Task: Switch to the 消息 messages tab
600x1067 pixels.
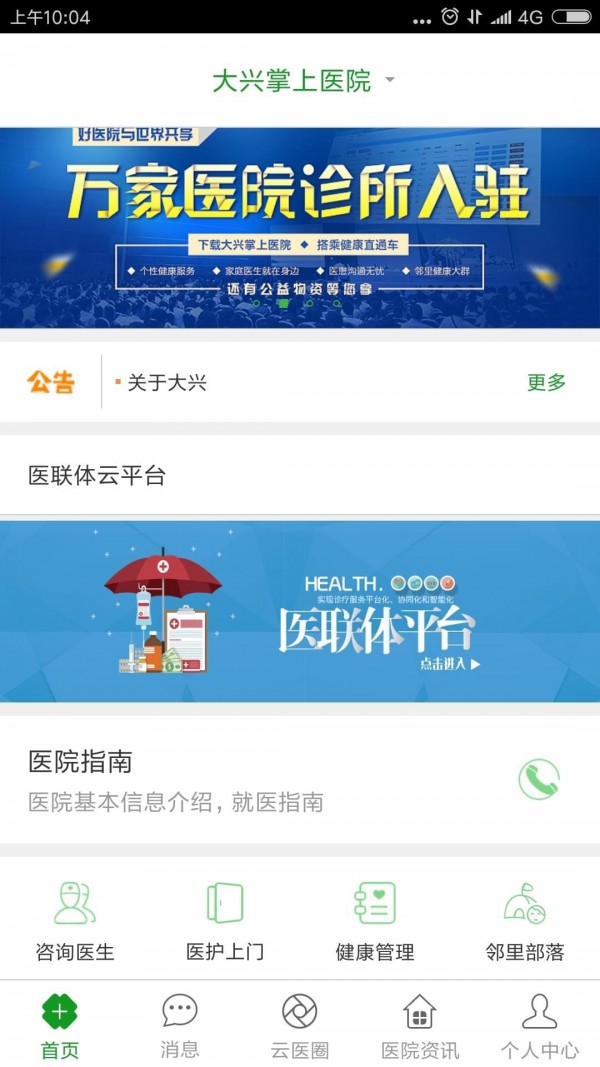Action: click(x=180, y=1025)
